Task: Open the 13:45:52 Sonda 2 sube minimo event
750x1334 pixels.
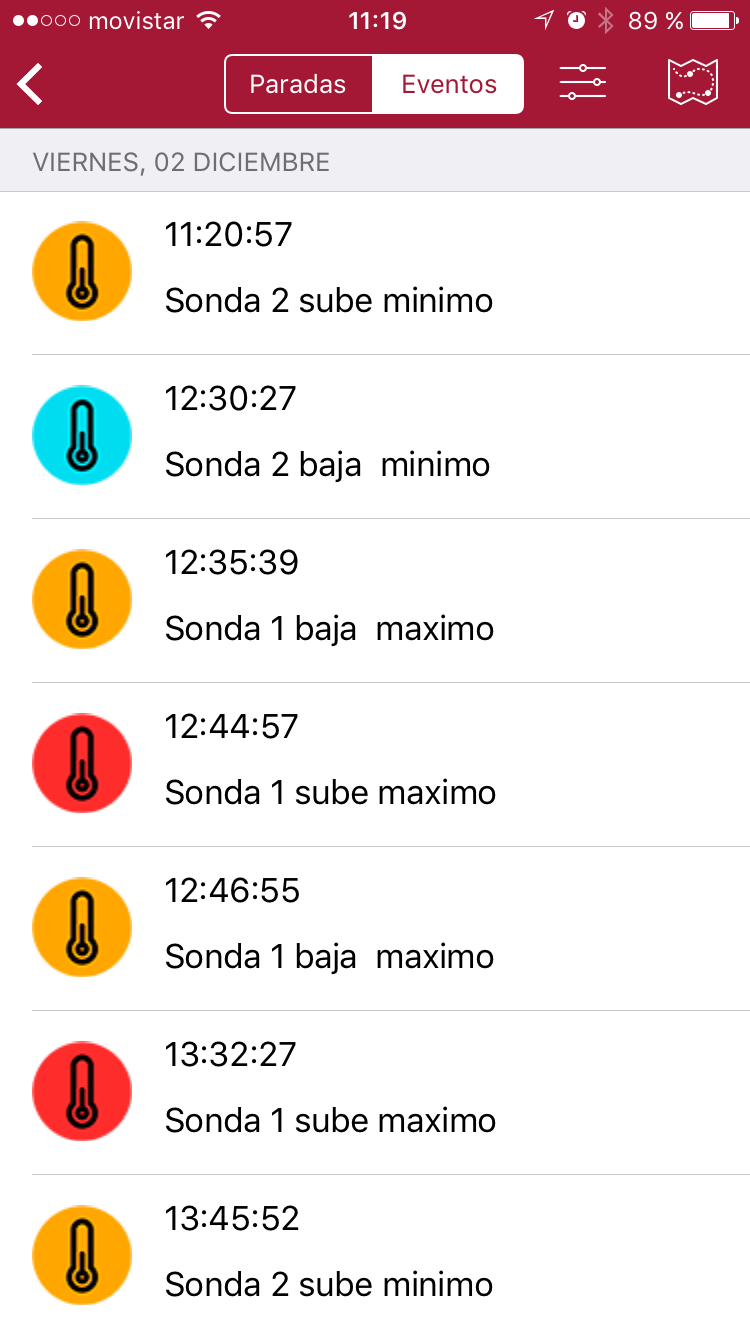Action: [x=375, y=1254]
